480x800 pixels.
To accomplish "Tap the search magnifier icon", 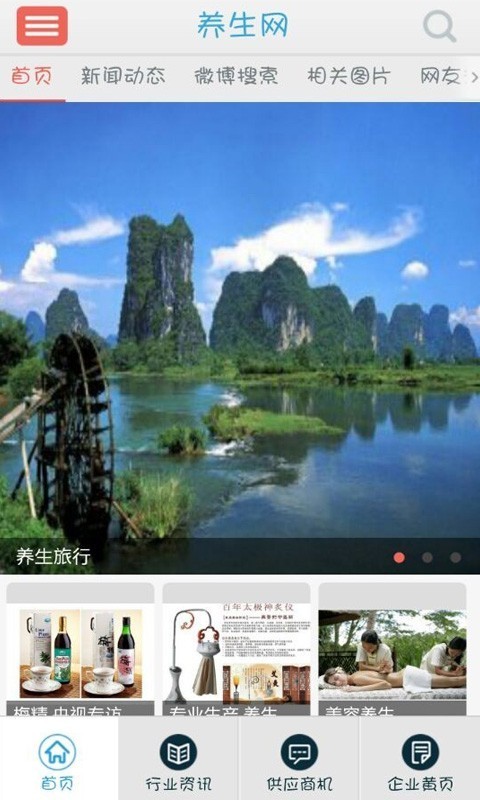I will (x=439, y=26).
